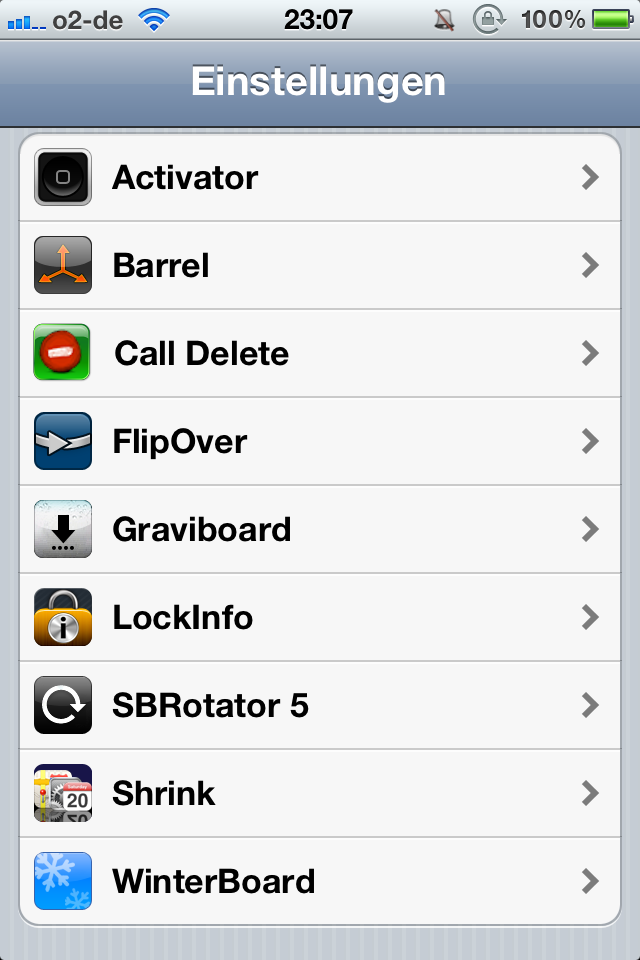Open WinterBoard settings
Screen dimensions: 640x960
(320, 882)
